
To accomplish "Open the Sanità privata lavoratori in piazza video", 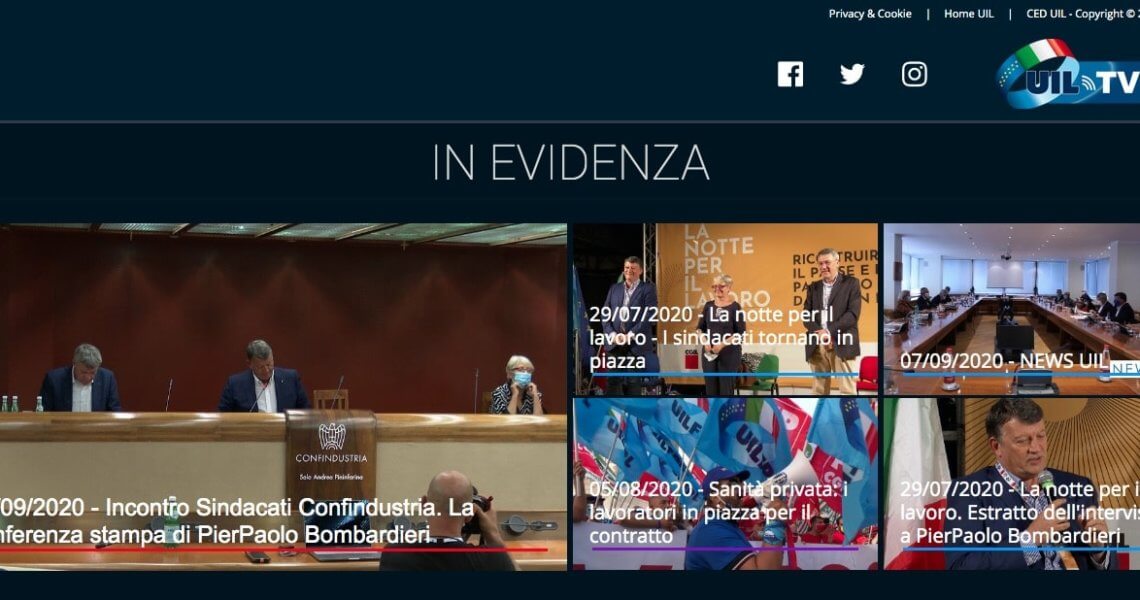I will coord(724,484).
